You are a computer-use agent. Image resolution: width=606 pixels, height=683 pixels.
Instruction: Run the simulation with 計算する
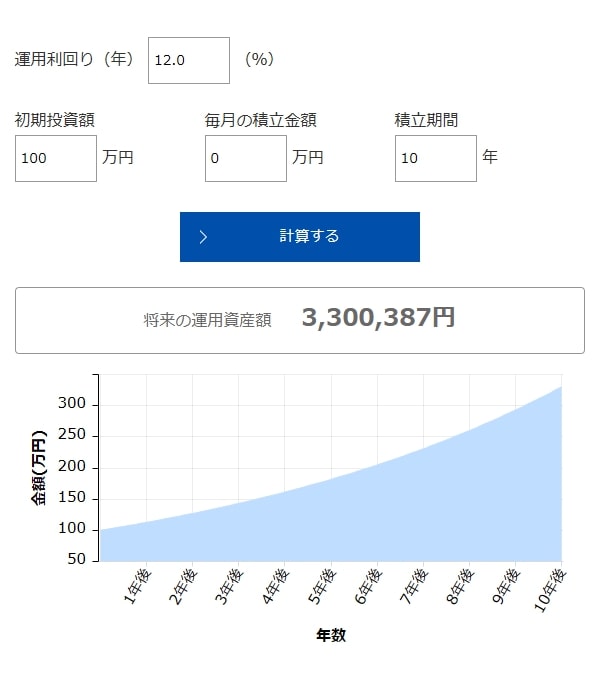[300, 237]
